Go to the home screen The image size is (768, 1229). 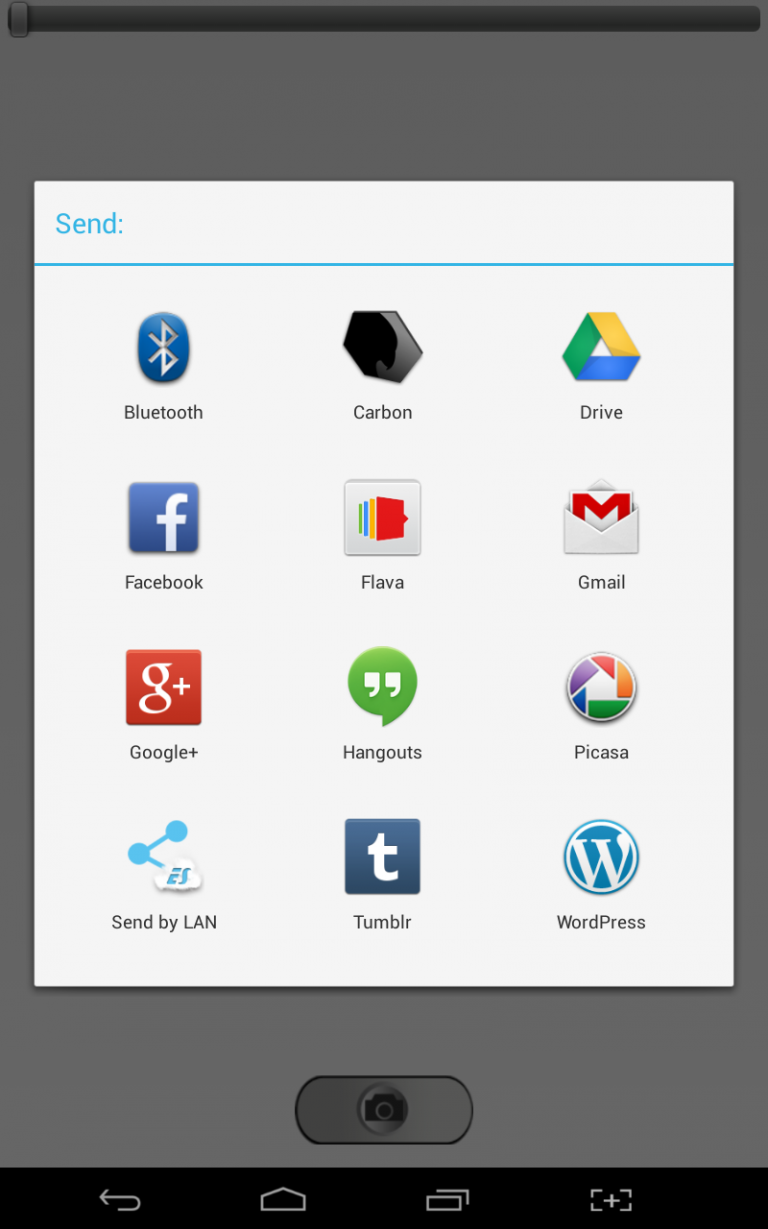tap(283, 1199)
